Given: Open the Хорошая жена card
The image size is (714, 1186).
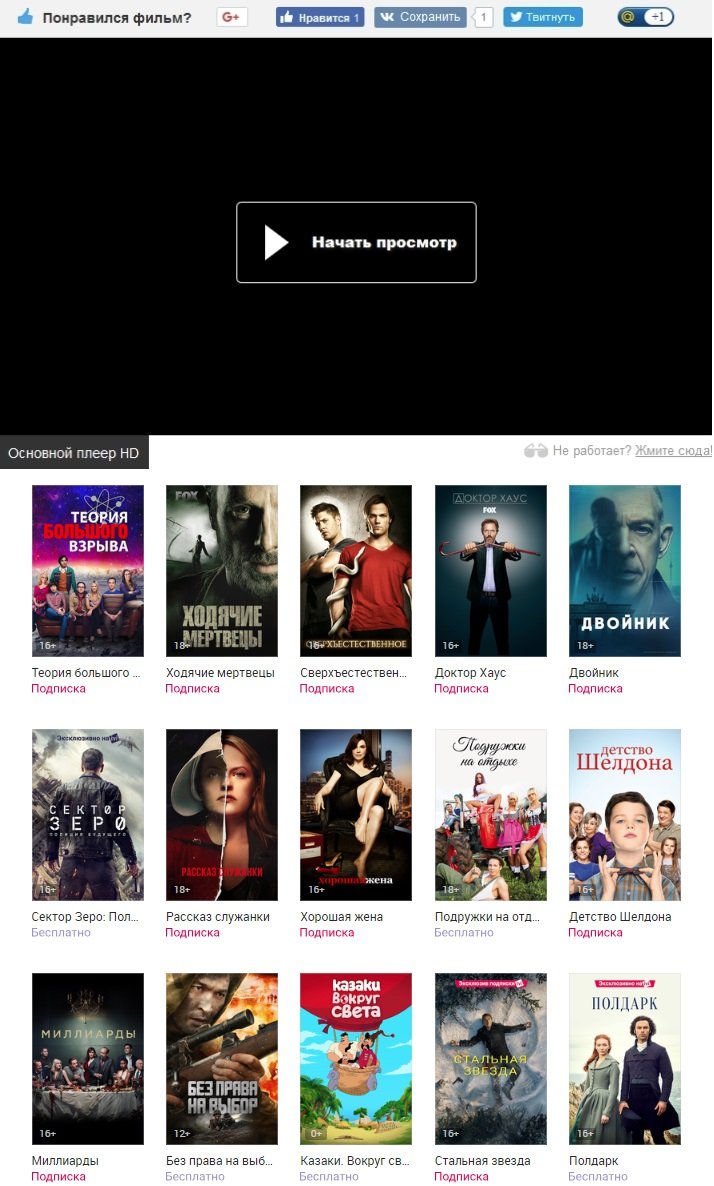Looking at the screenshot, I should (x=356, y=814).
